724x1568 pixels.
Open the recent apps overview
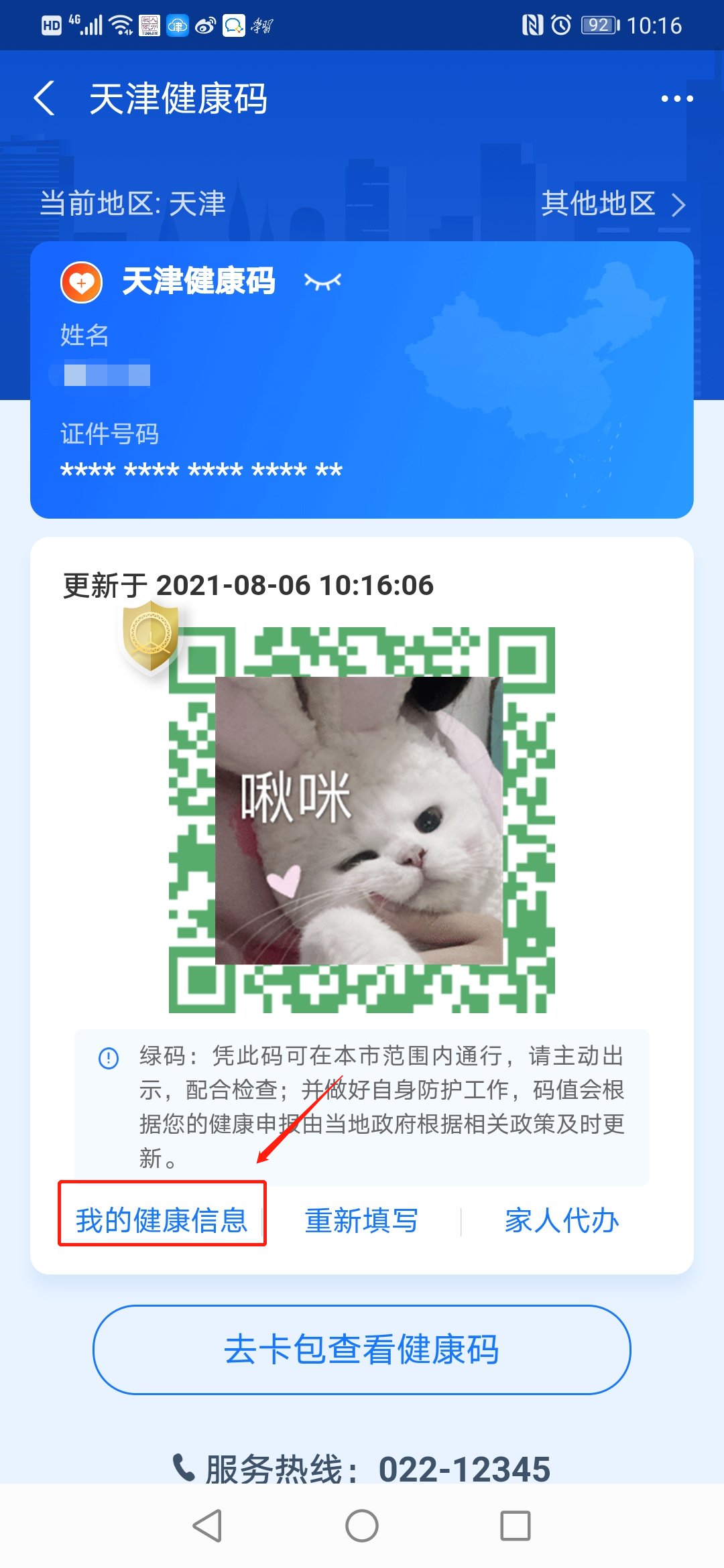click(515, 1526)
